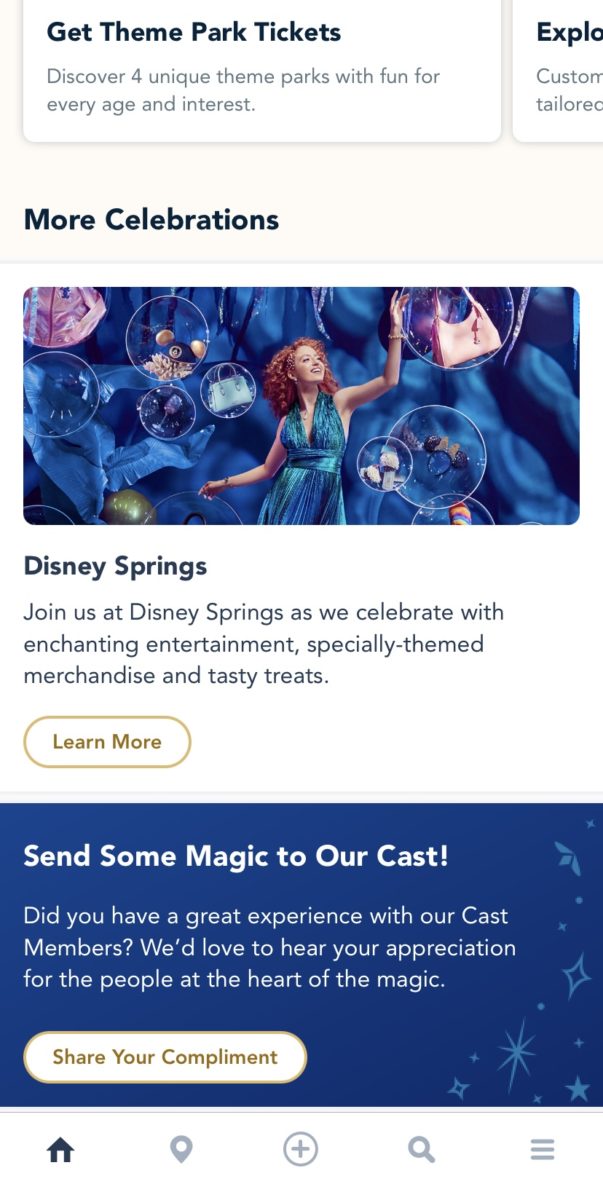Open the map location pin tab

tap(181, 1151)
